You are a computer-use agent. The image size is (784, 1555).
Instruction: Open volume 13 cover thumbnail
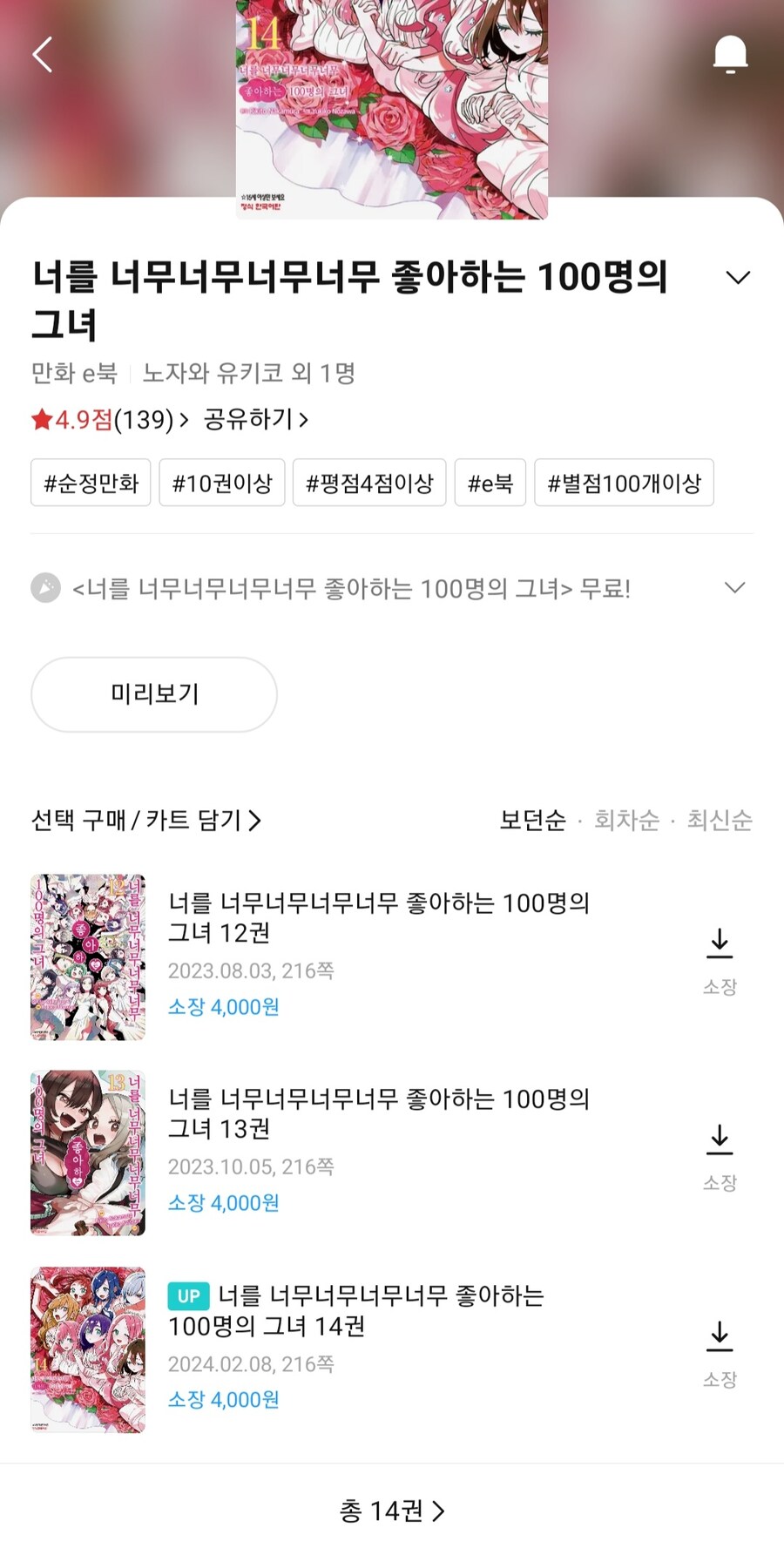[87, 1152]
